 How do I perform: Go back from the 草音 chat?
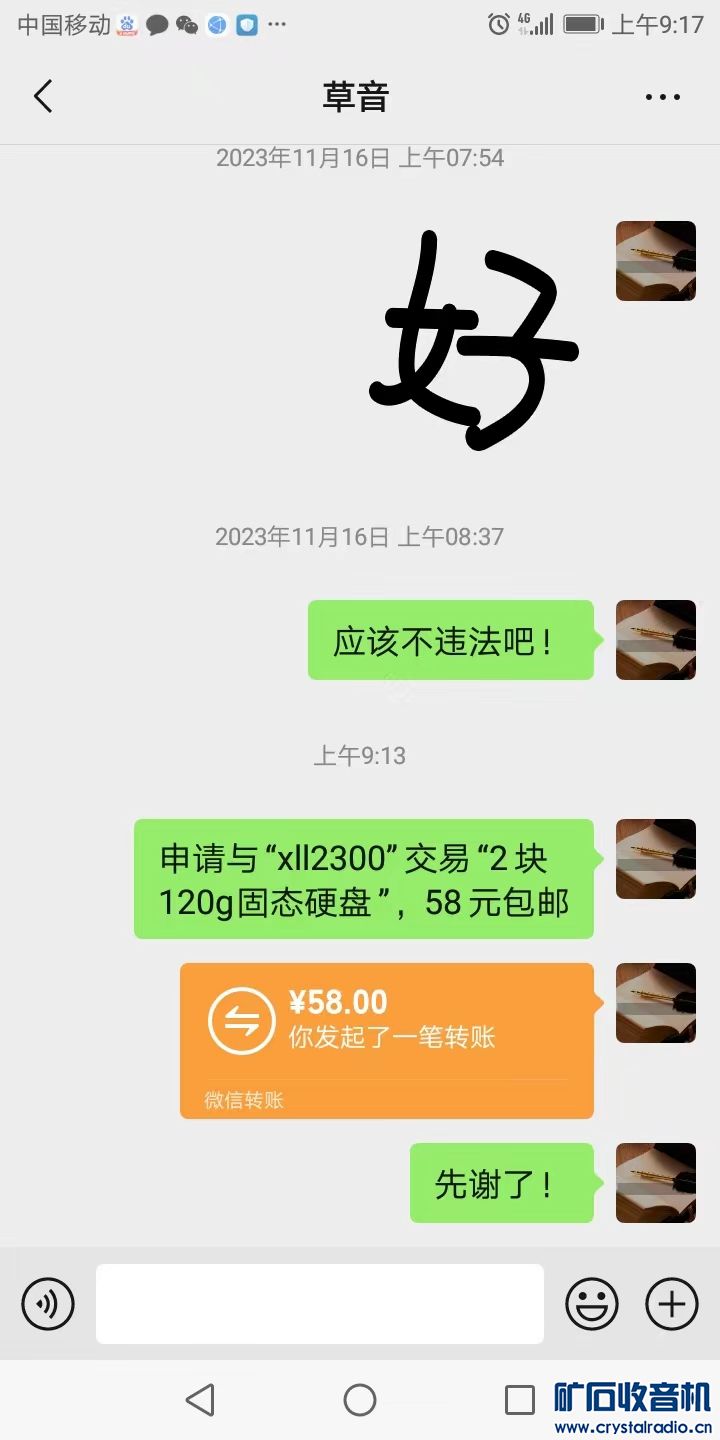click(43, 97)
